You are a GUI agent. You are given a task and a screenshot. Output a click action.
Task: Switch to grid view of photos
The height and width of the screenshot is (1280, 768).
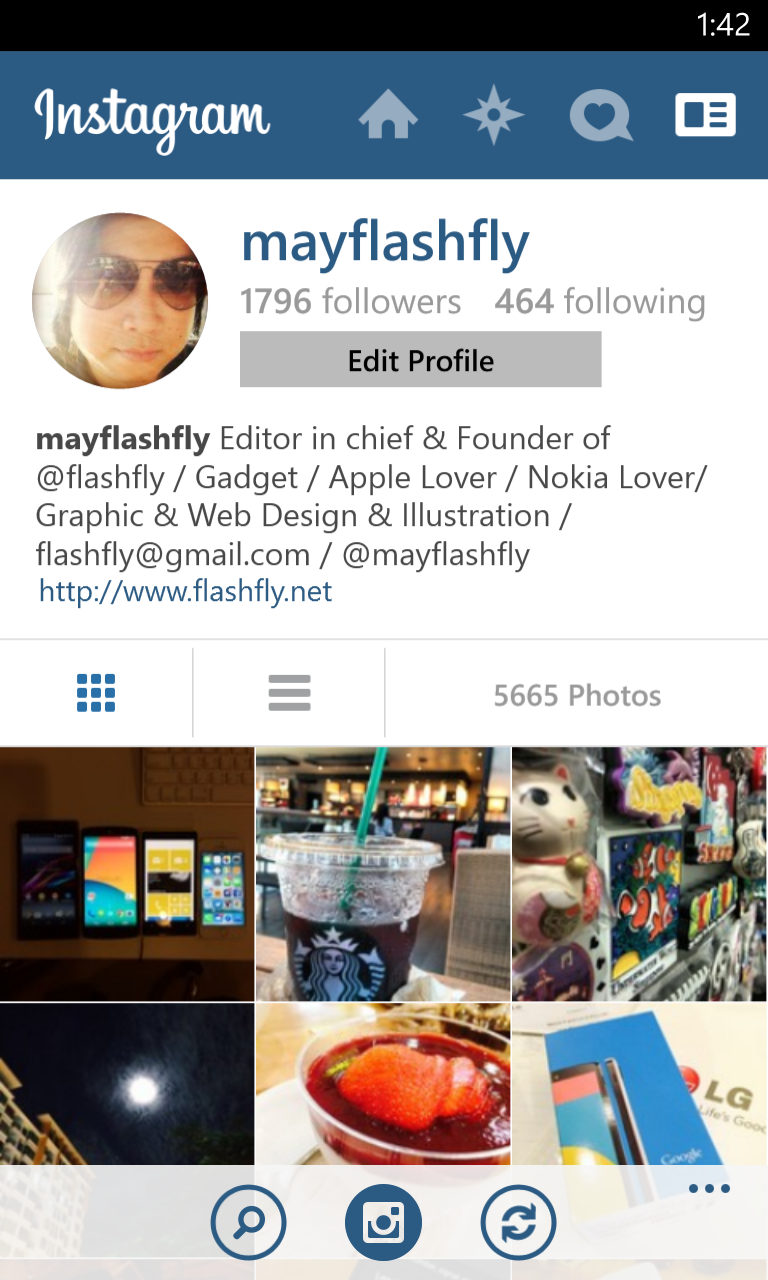point(96,693)
